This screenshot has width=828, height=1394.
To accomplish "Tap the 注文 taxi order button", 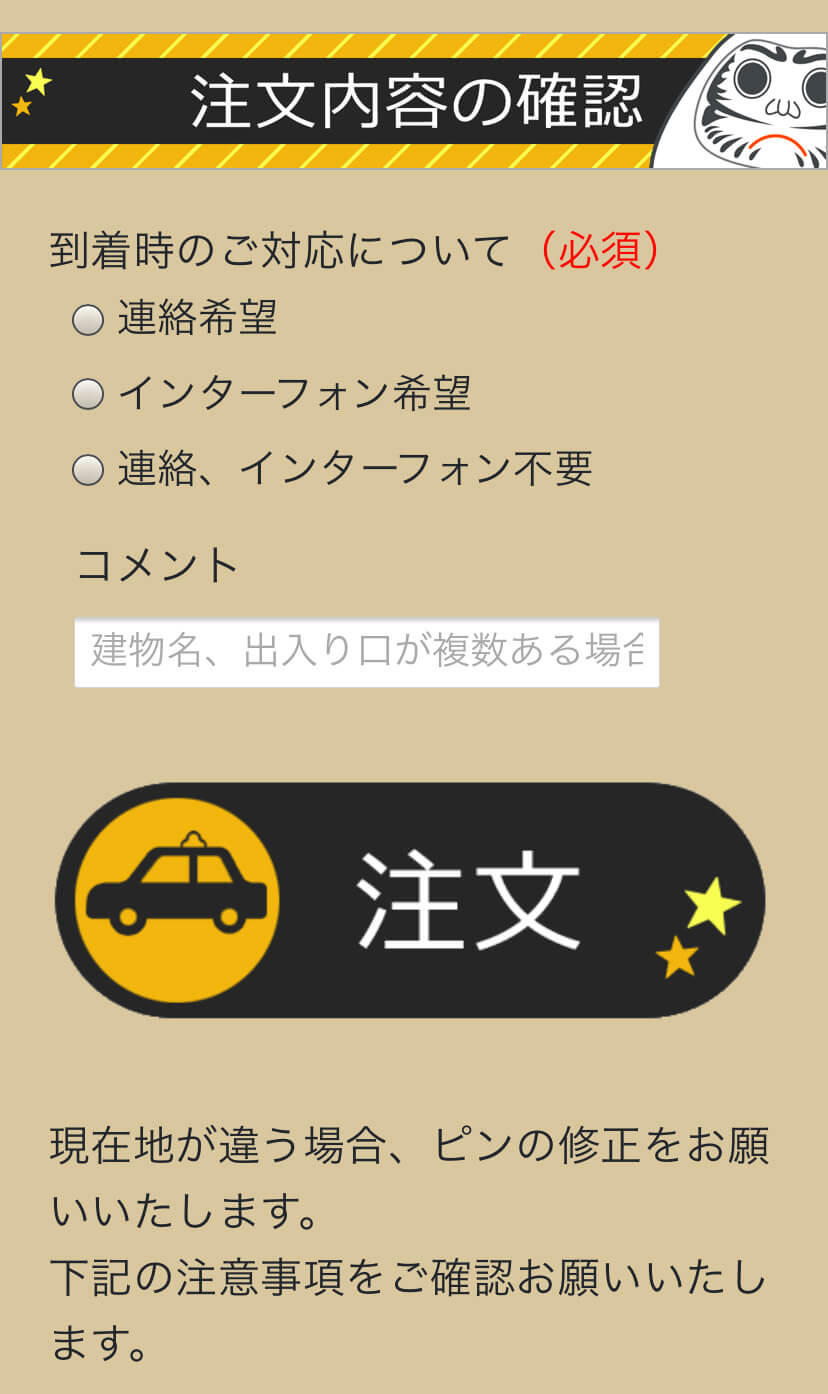I will click(x=410, y=900).
